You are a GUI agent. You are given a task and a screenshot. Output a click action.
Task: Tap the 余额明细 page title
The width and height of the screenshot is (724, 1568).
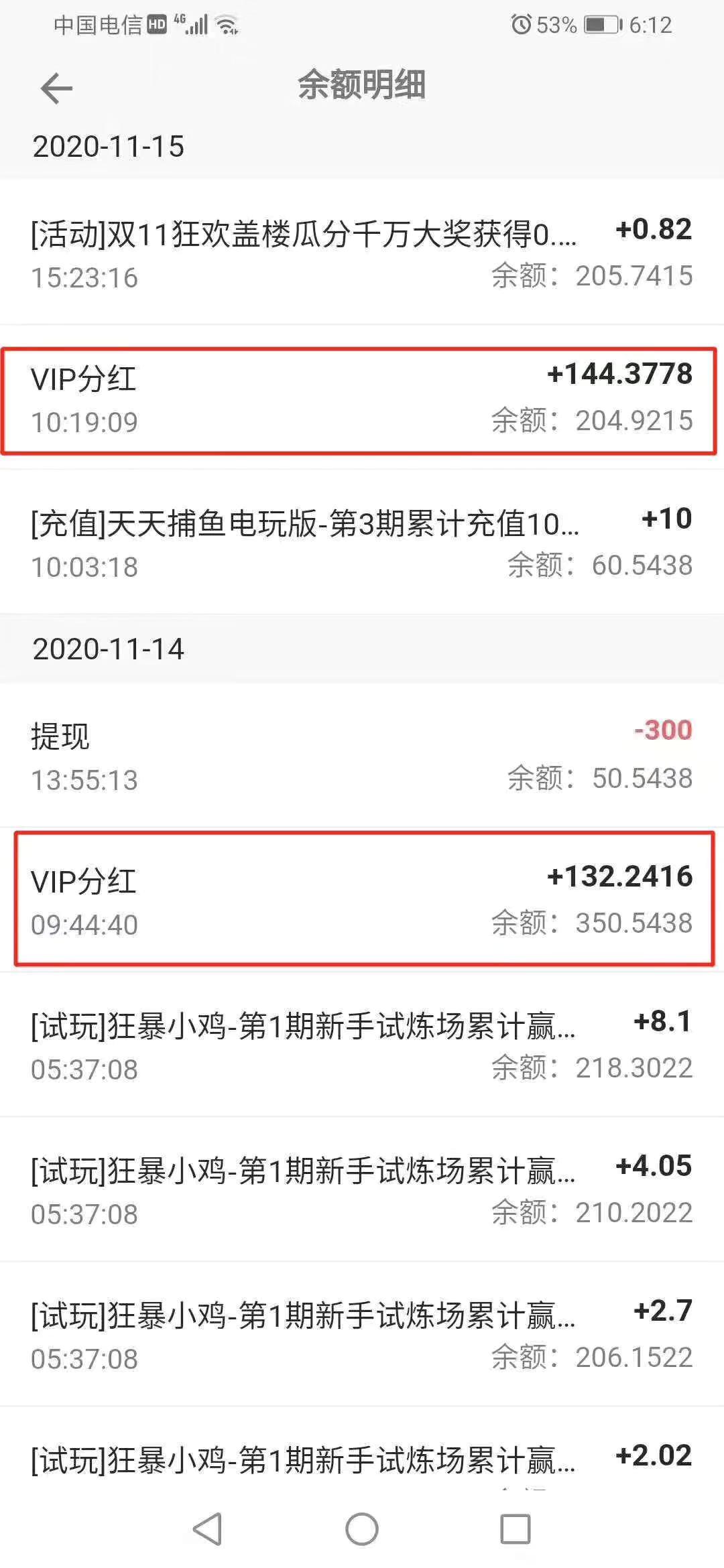362,87
